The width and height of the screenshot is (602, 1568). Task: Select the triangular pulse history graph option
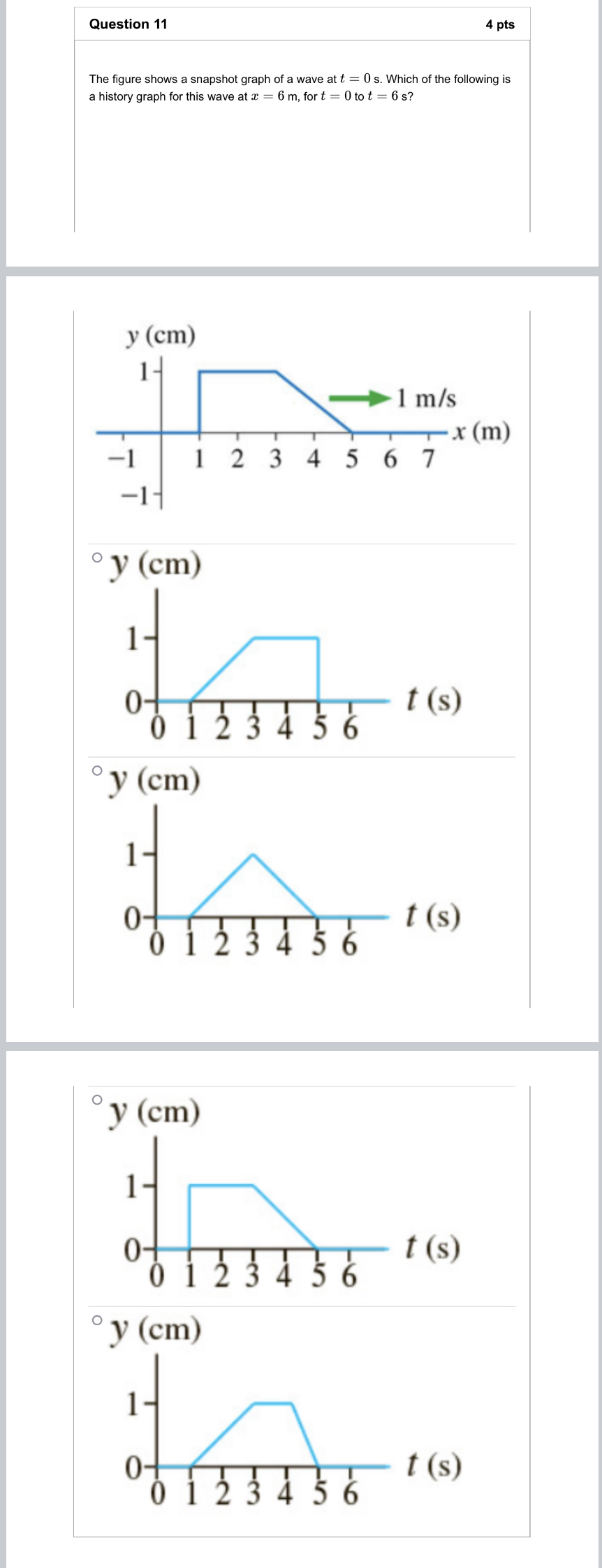pyautogui.click(x=98, y=769)
